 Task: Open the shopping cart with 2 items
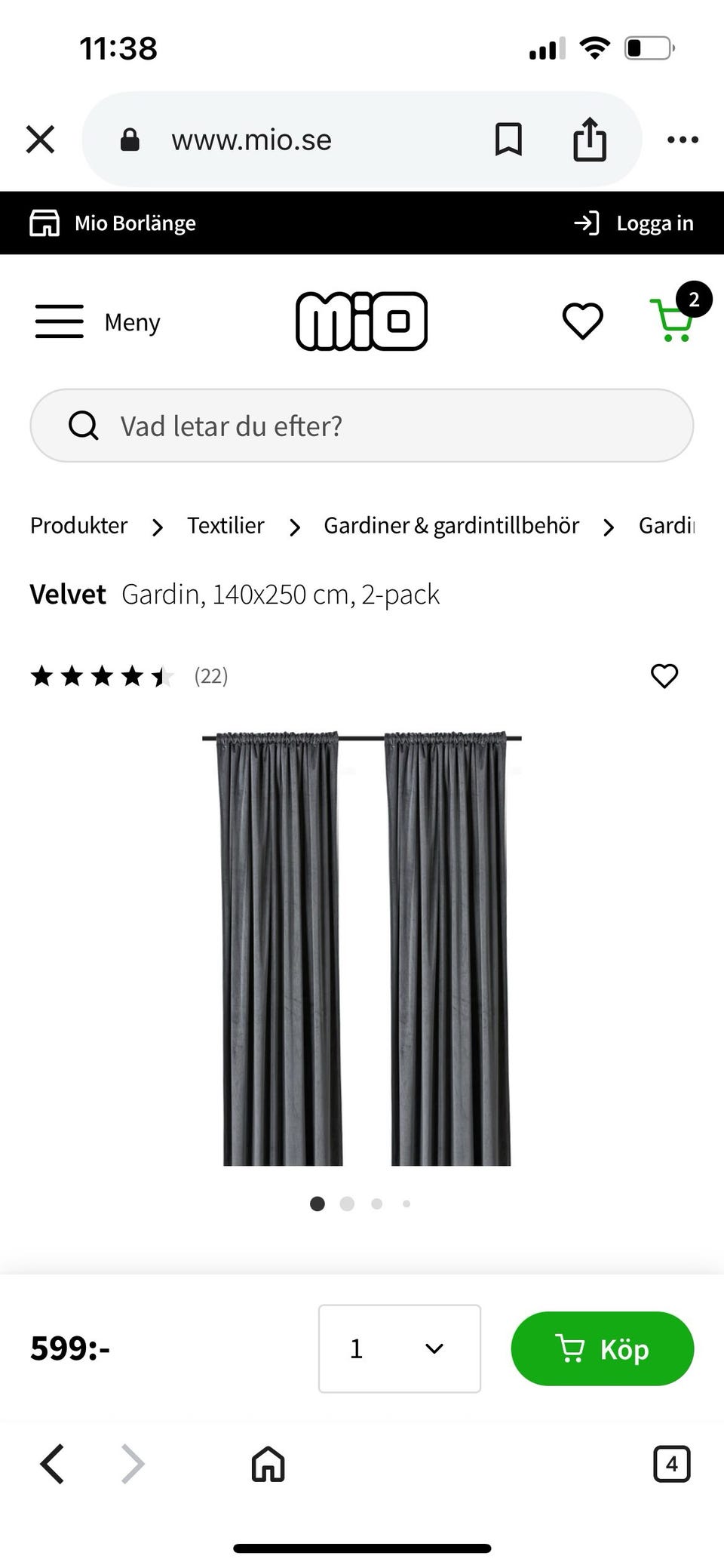670,320
